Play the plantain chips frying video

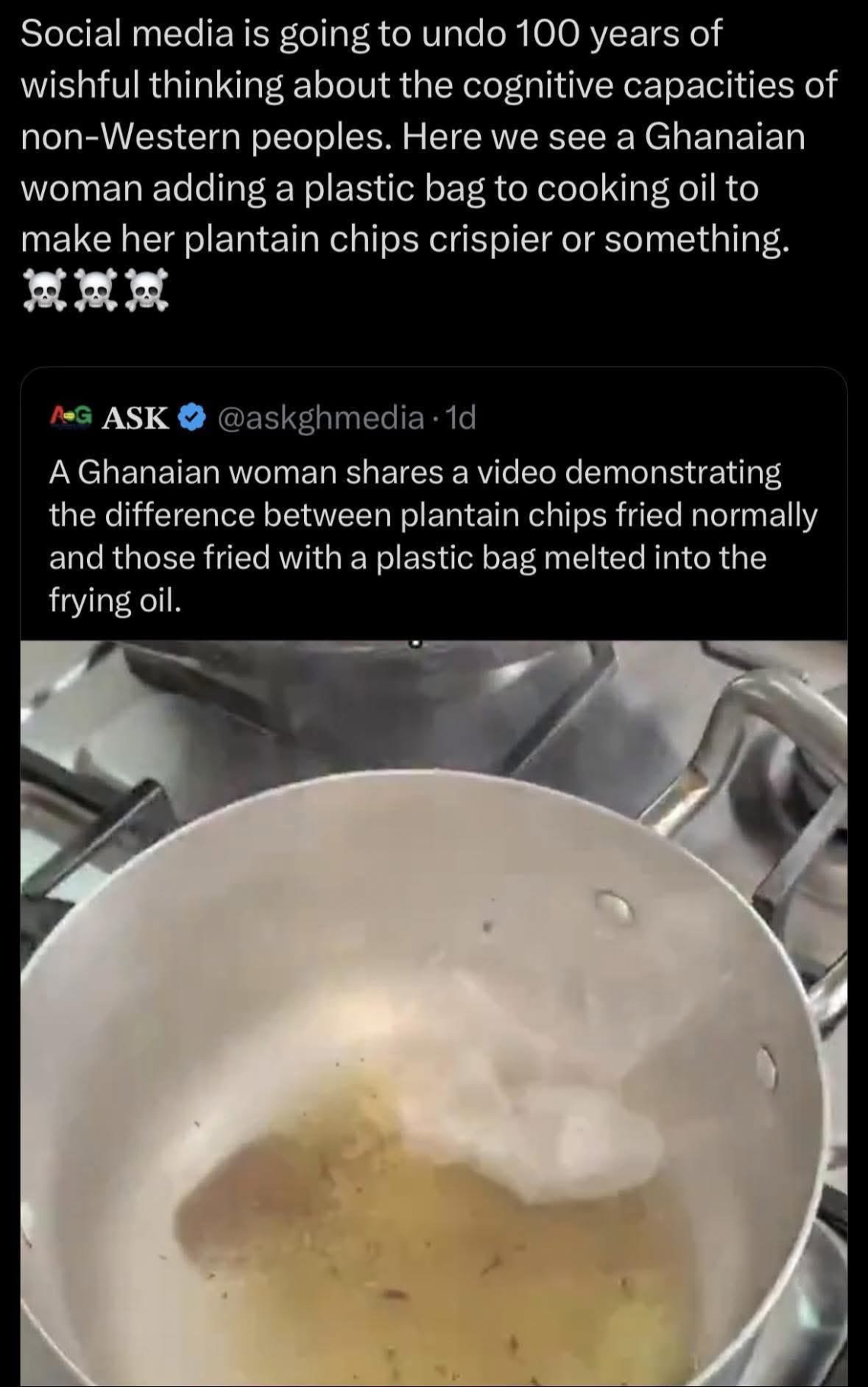[x=433, y=1014]
